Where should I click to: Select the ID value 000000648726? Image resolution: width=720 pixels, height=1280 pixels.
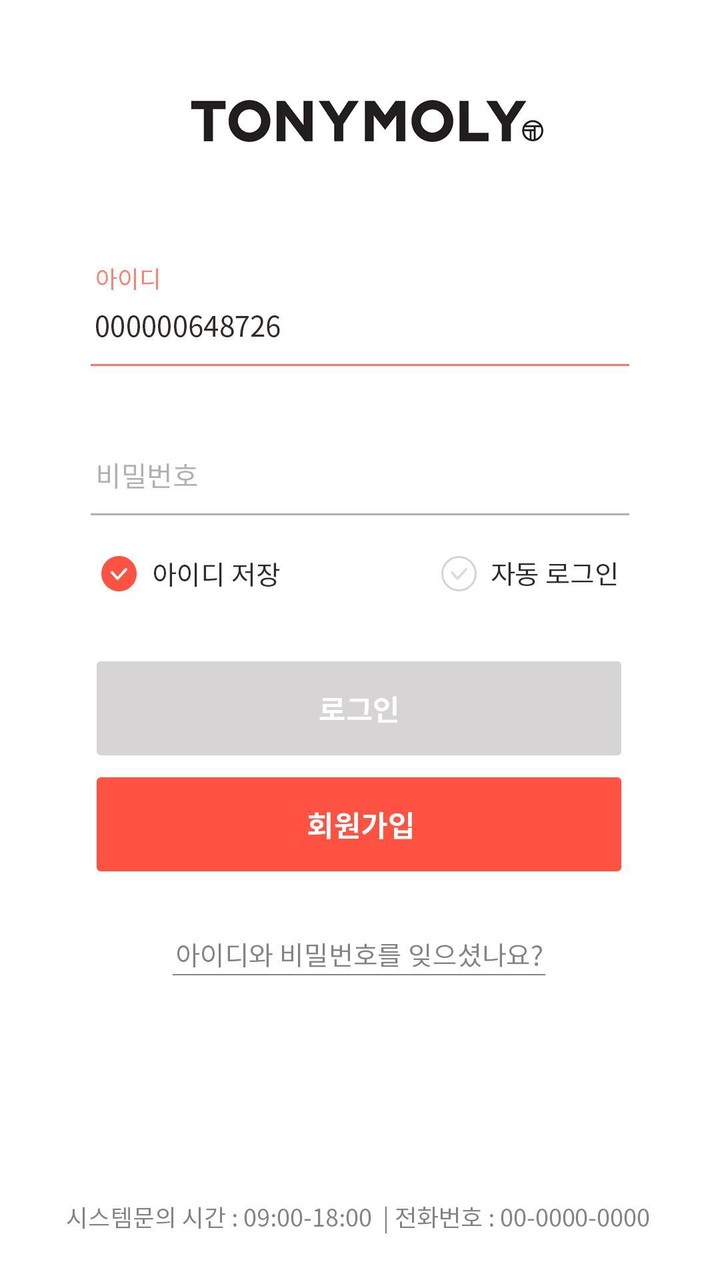coord(188,327)
